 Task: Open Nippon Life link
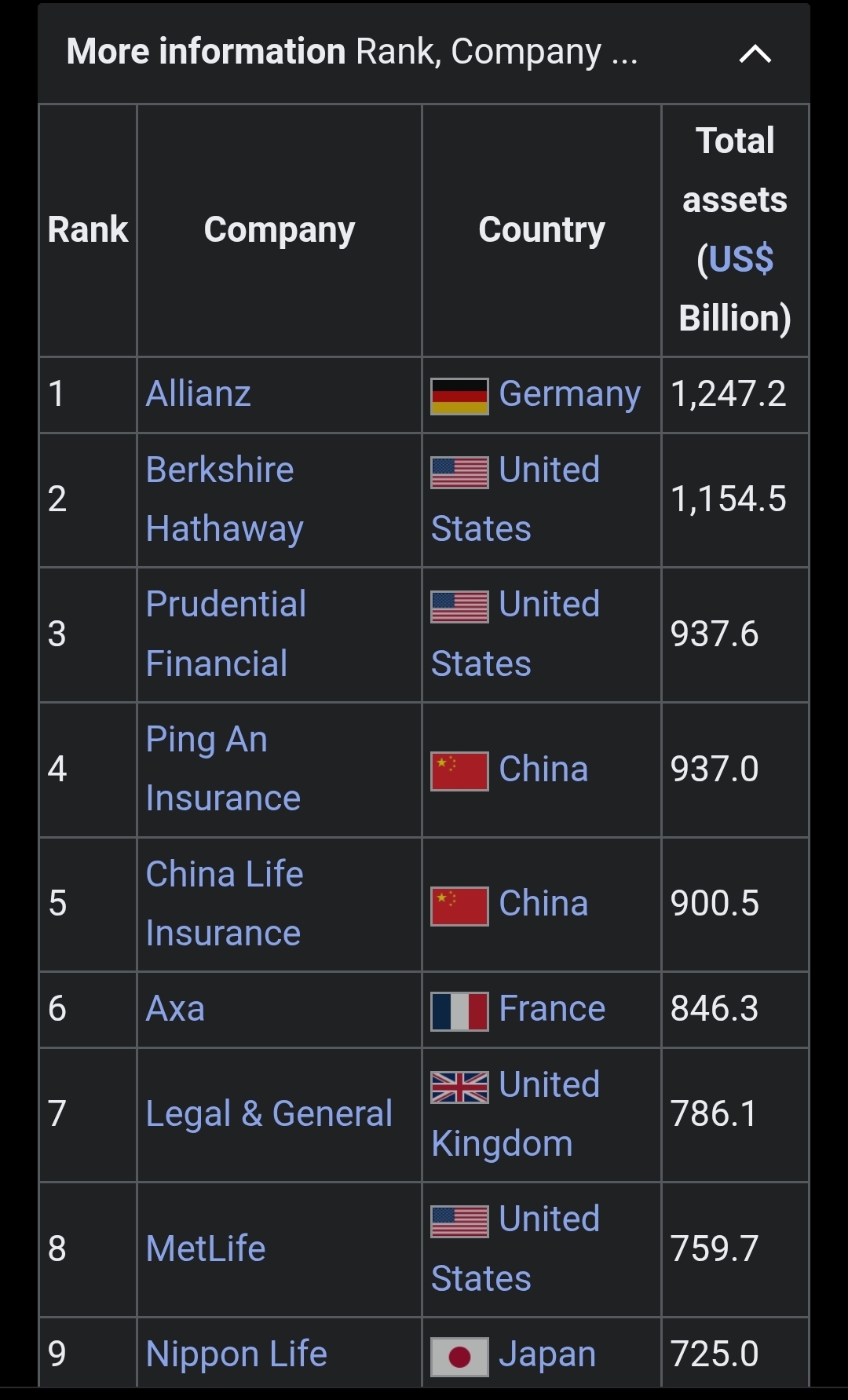coord(236,1354)
